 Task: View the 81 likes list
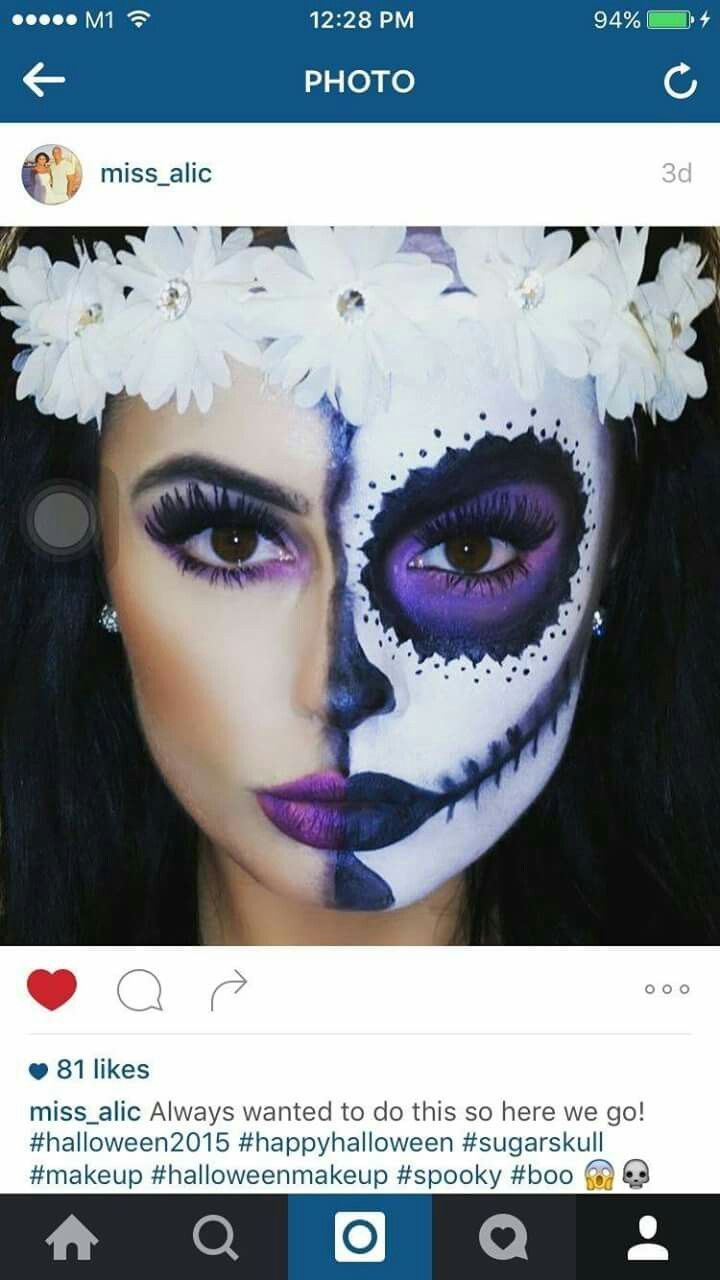(90, 1069)
